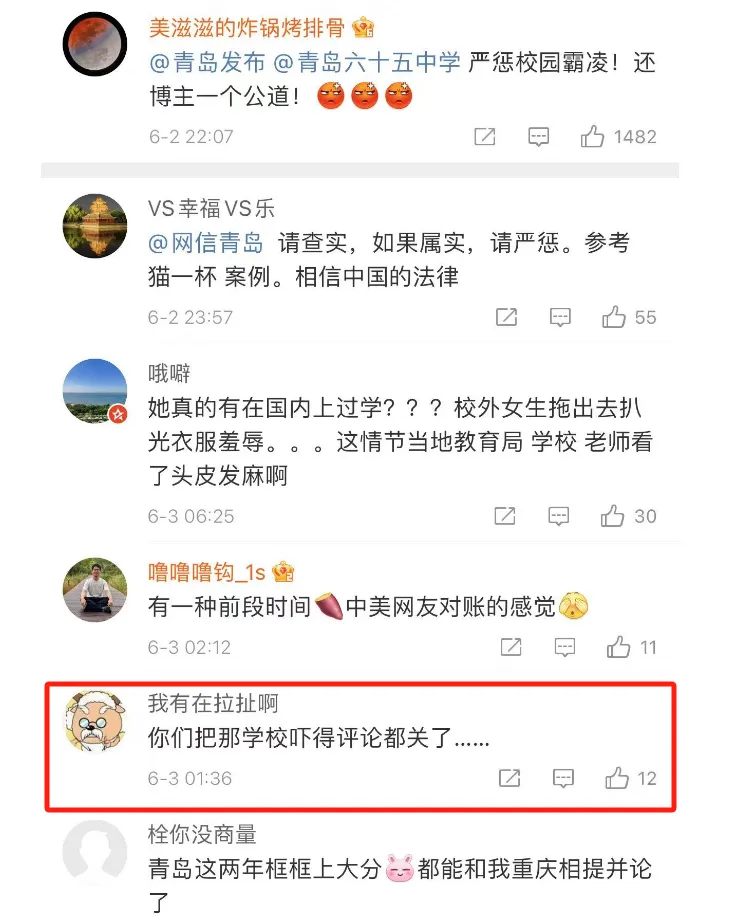Open the @网信青岛 mention link
Screen dimensions: 736x922
pos(205,243)
